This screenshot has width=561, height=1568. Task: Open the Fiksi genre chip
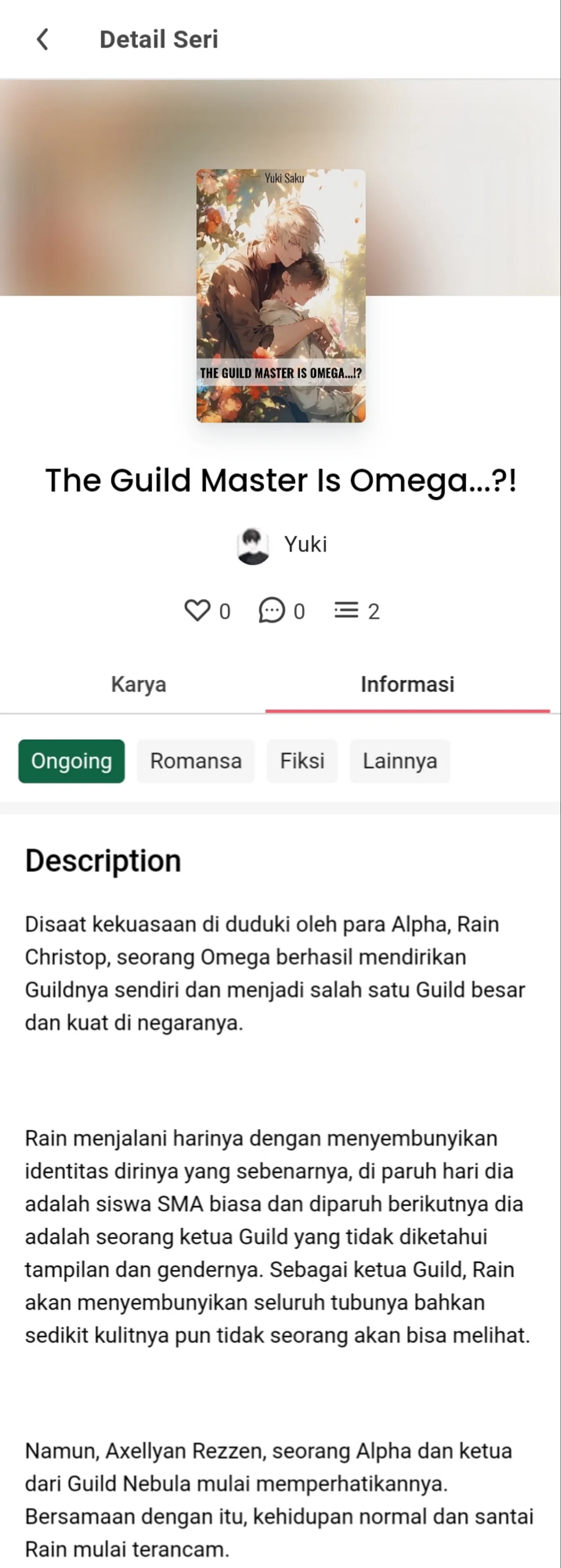point(301,761)
